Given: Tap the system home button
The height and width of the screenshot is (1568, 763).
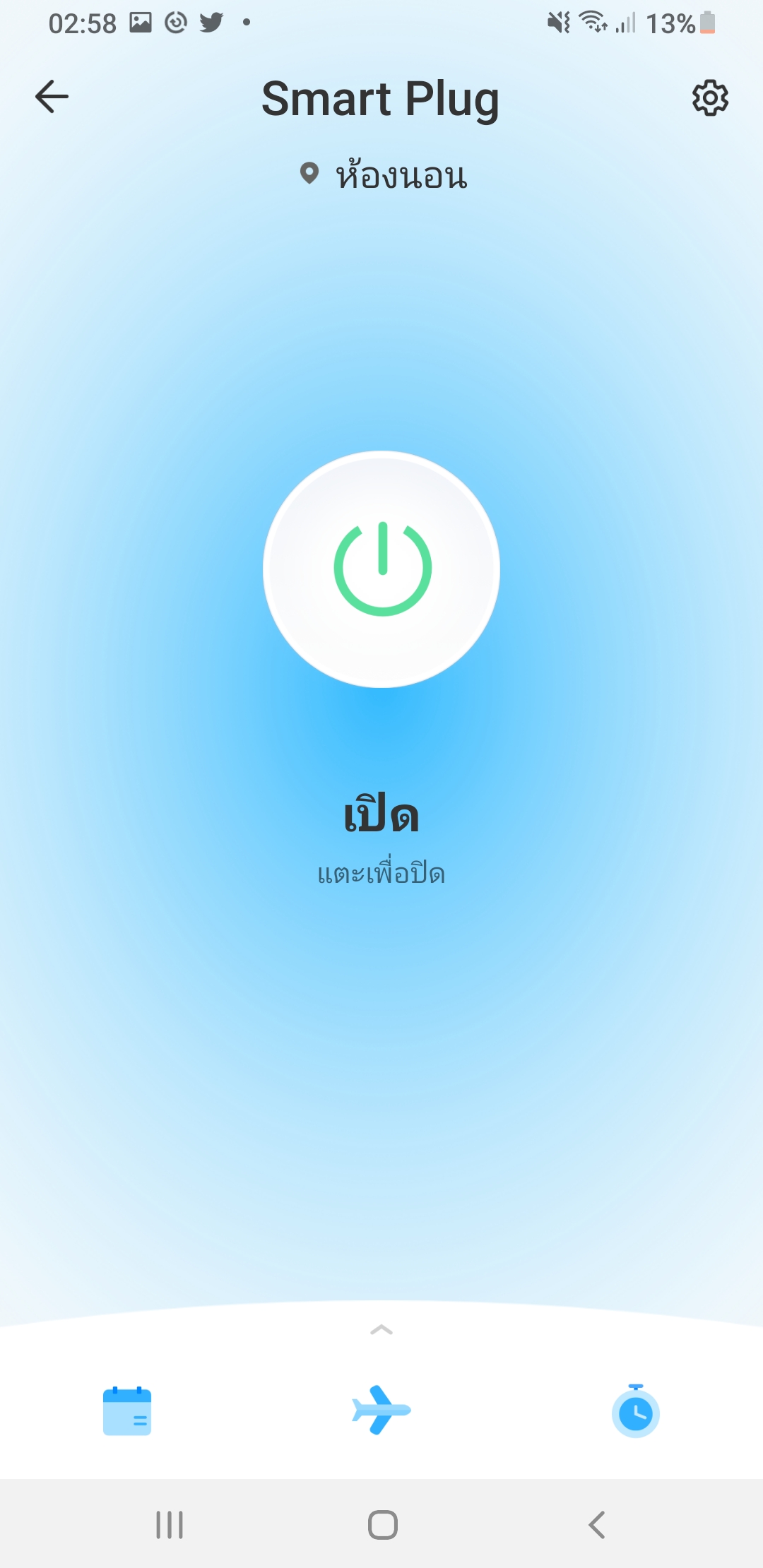Looking at the screenshot, I should [x=382, y=1525].
